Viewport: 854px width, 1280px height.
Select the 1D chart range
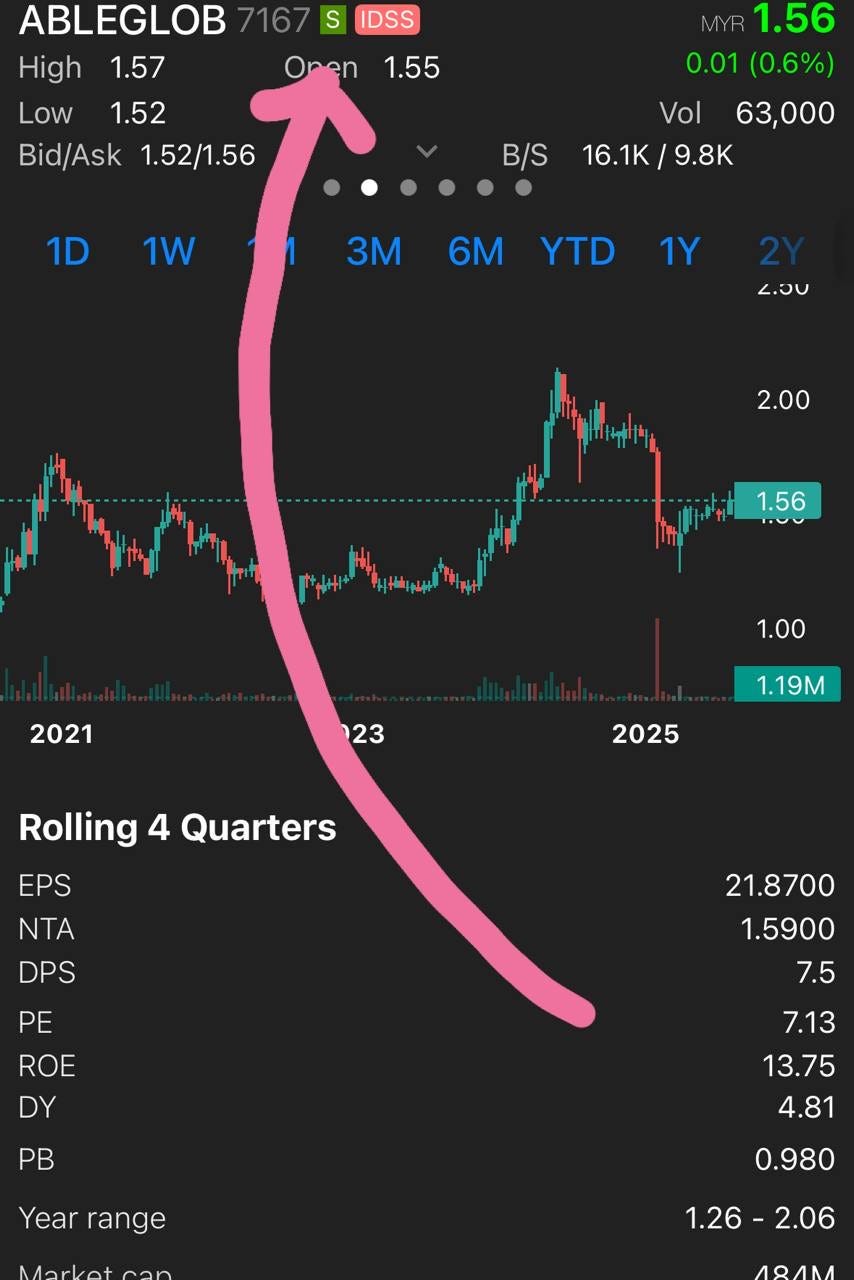click(x=68, y=252)
